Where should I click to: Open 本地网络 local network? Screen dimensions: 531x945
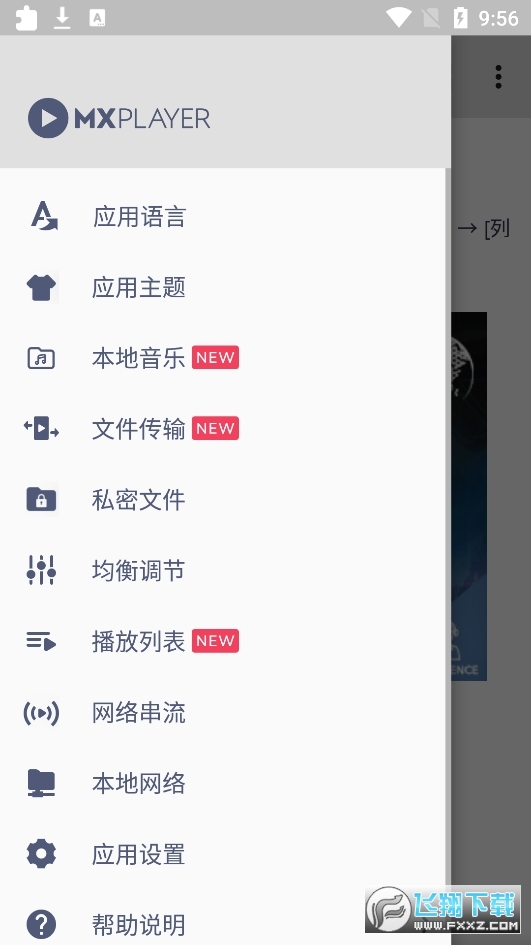click(223, 783)
